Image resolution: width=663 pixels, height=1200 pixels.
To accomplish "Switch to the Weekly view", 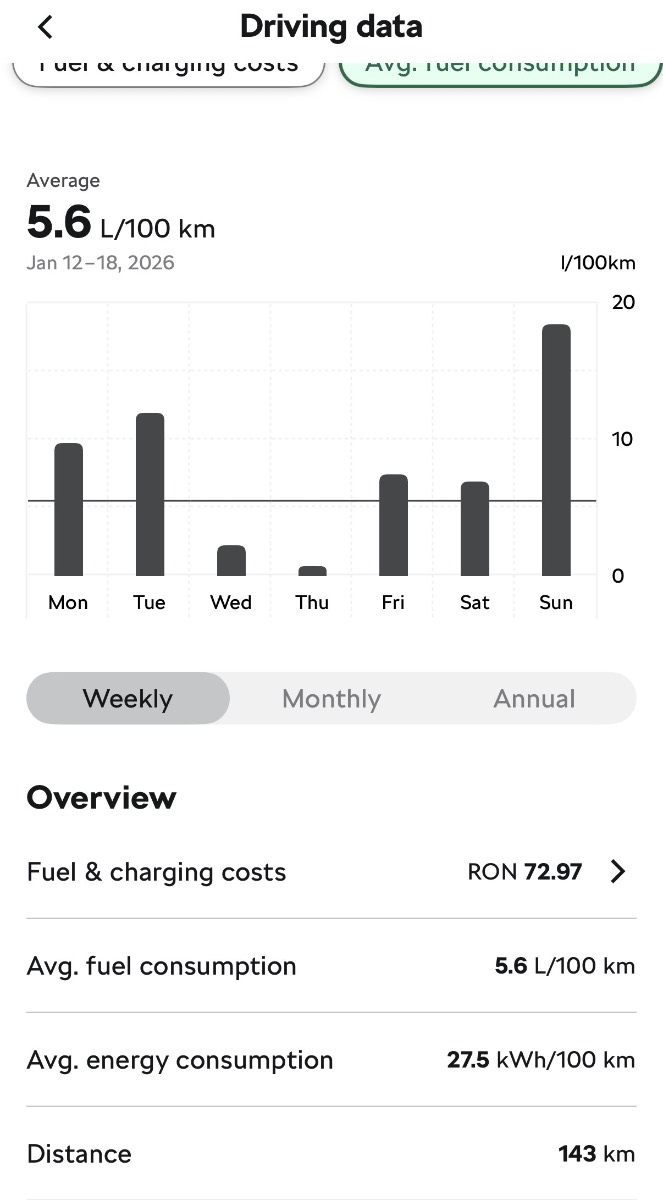I will pyautogui.click(x=128, y=698).
